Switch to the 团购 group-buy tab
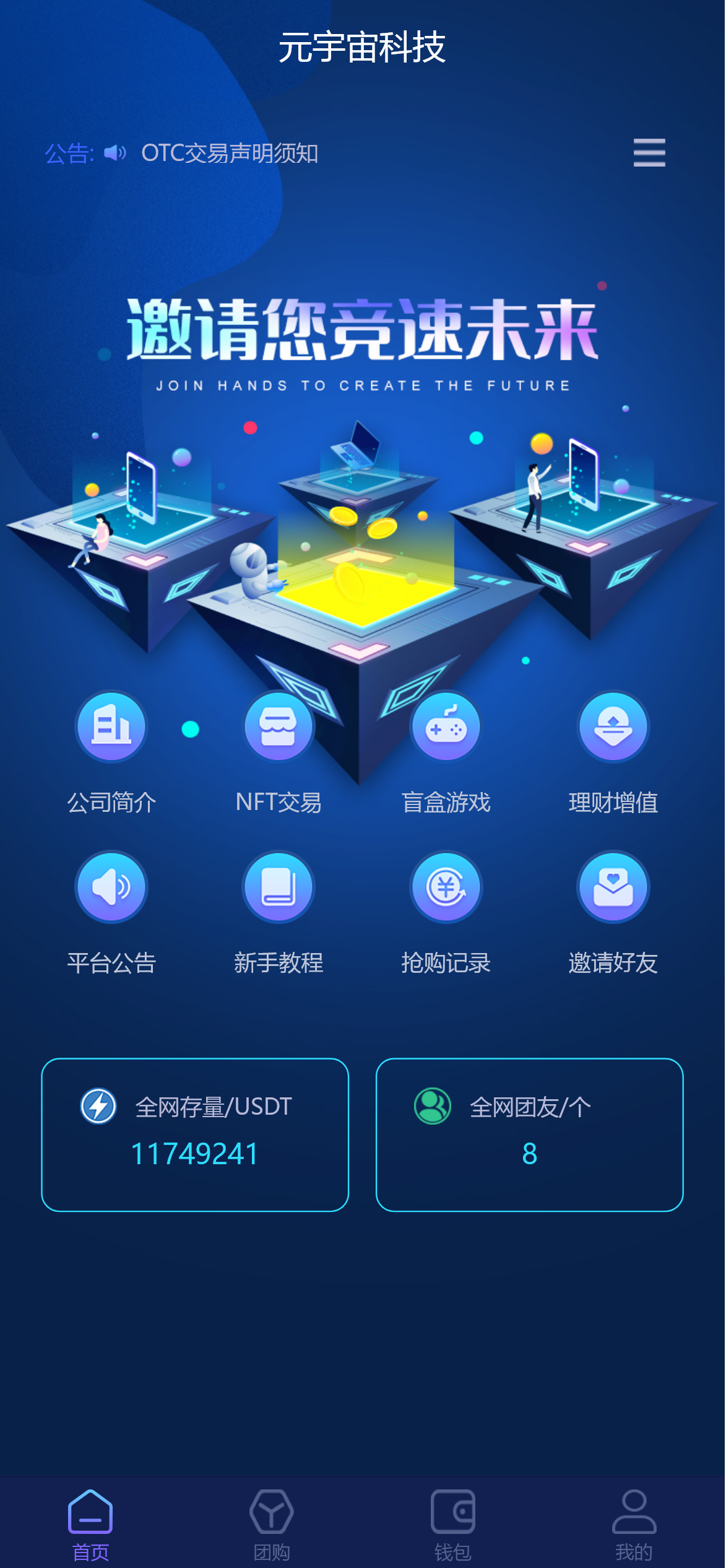Viewport: 726px width, 1568px height. click(x=272, y=1524)
